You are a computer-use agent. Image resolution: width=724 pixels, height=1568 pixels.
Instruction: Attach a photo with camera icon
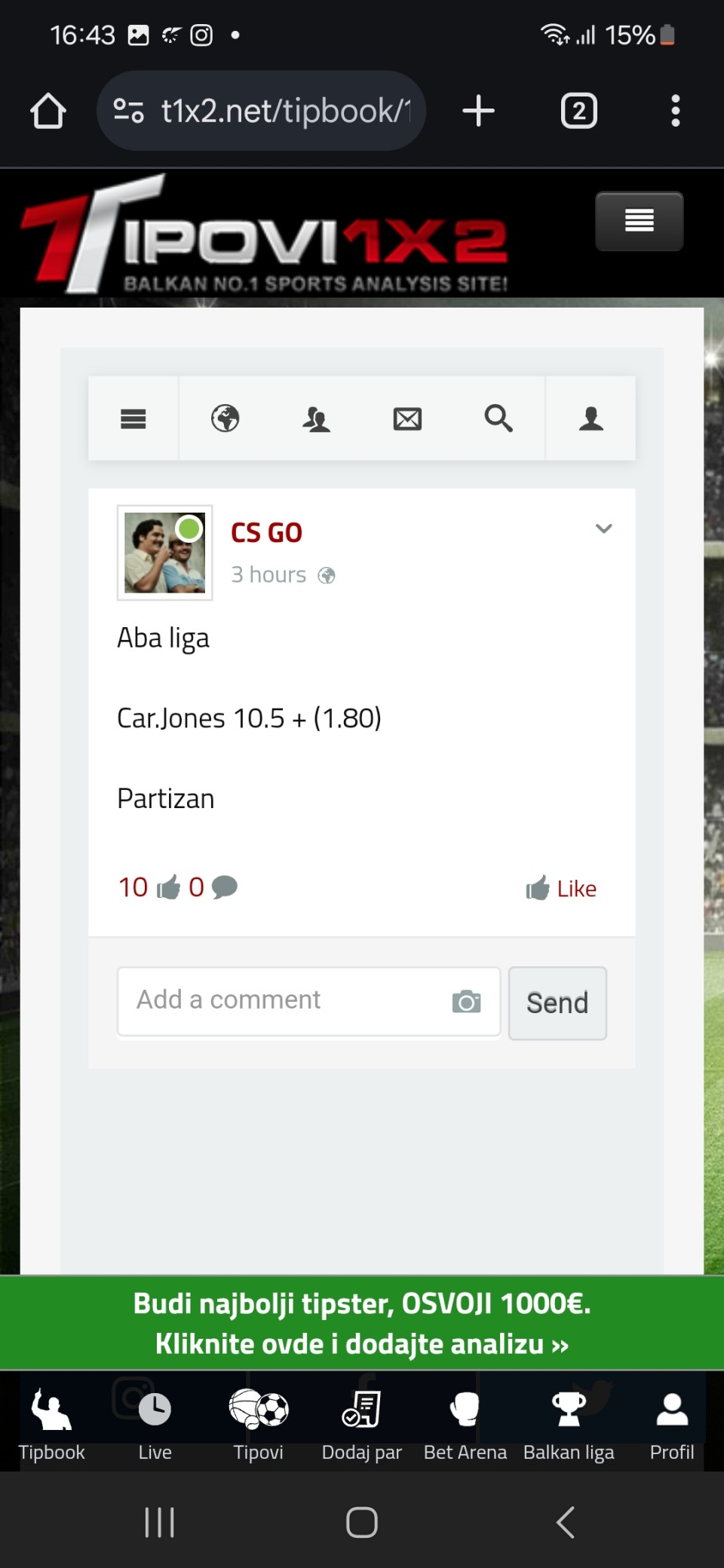(466, 1002)
